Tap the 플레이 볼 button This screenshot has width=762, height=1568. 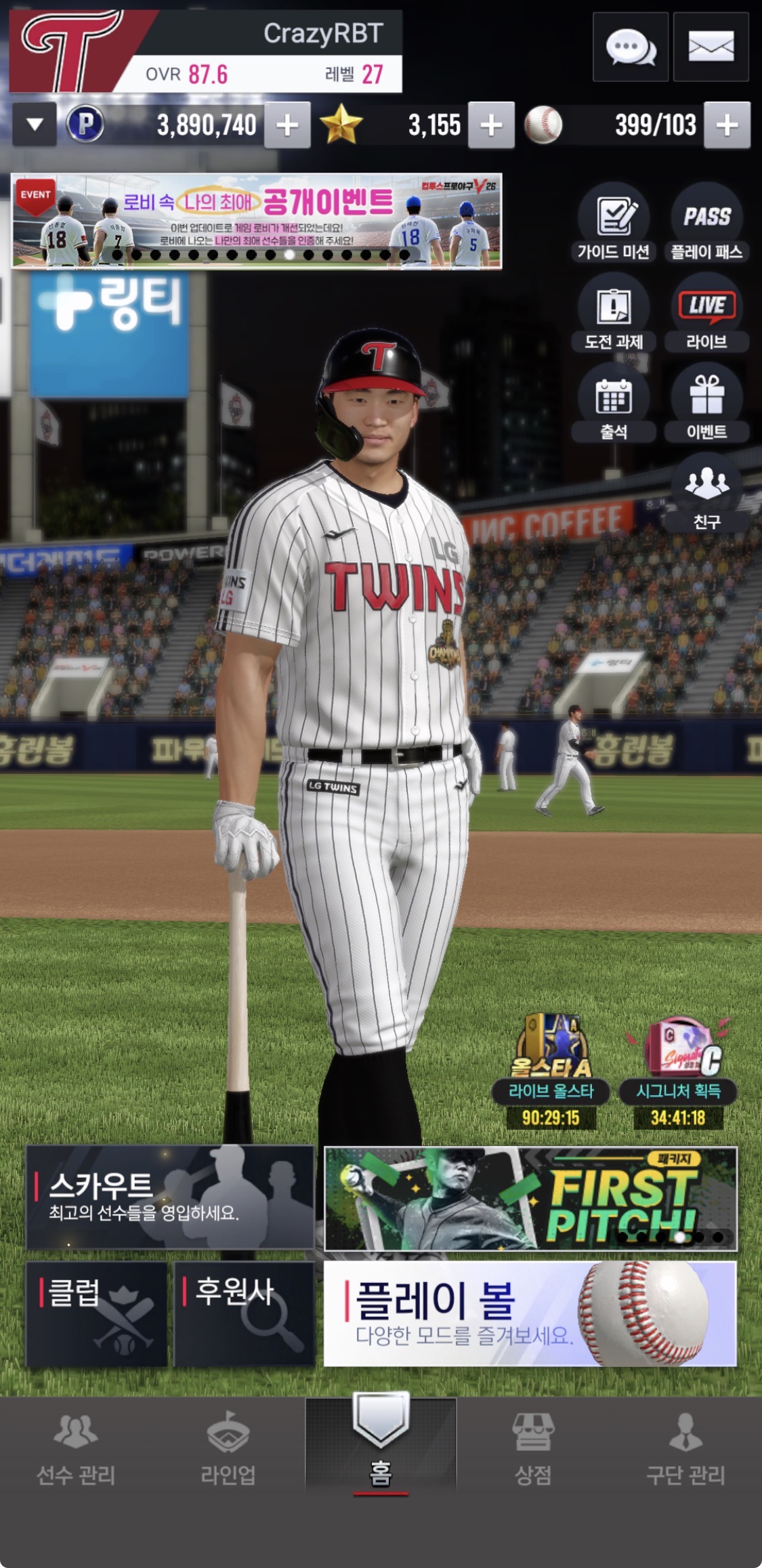coord(530,1313)
